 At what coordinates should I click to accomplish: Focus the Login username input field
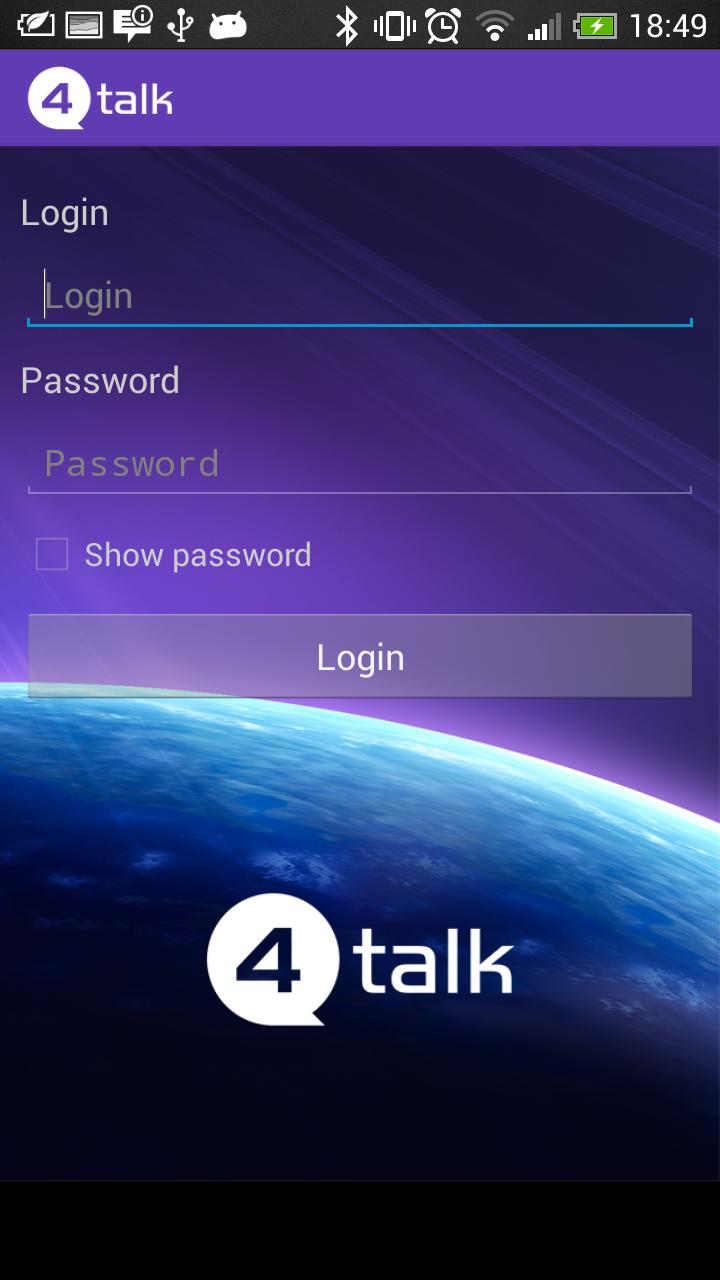coord(360,295)
